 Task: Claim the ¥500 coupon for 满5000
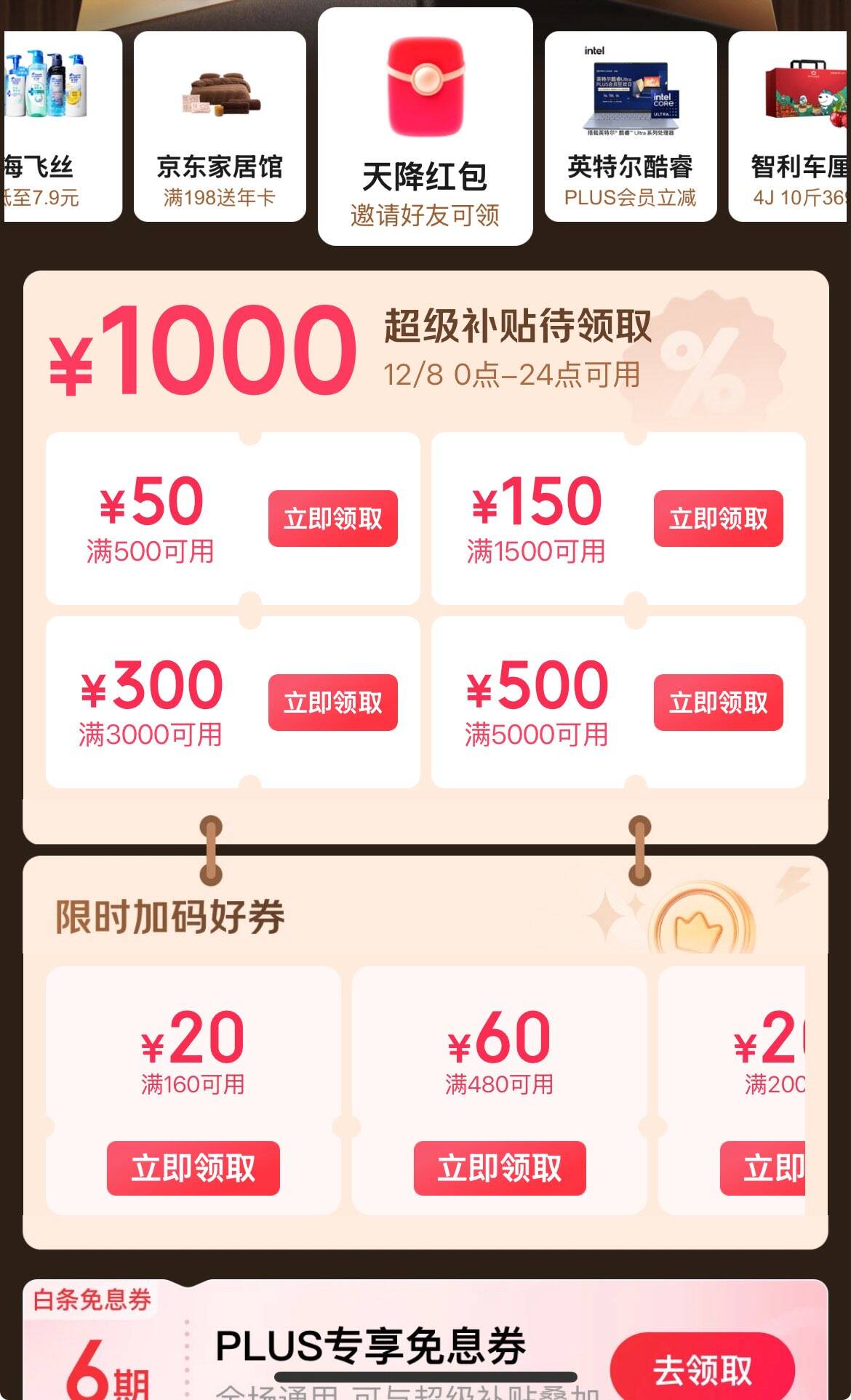(x=719, y=703)
